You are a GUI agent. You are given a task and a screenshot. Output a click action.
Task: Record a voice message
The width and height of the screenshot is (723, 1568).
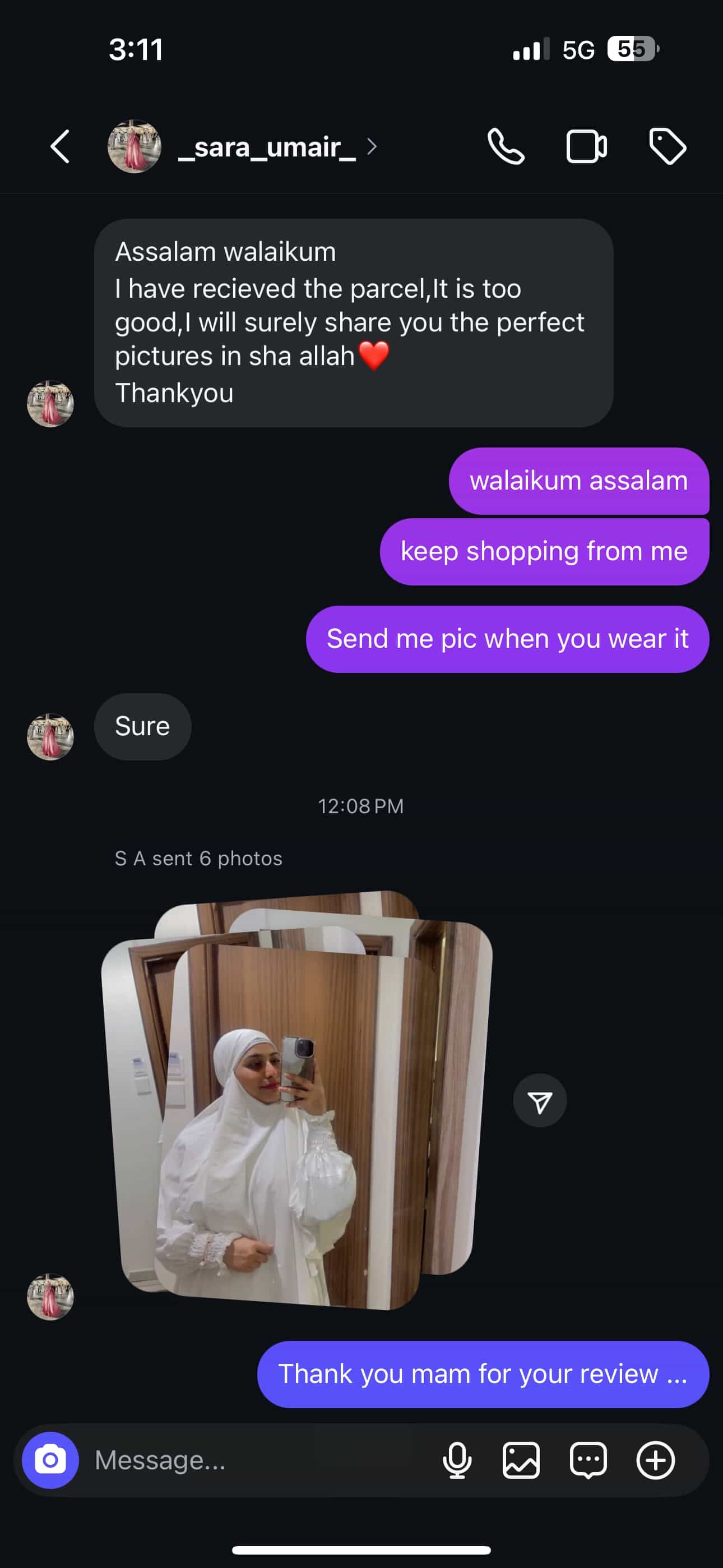click(x=457, y=1460)
